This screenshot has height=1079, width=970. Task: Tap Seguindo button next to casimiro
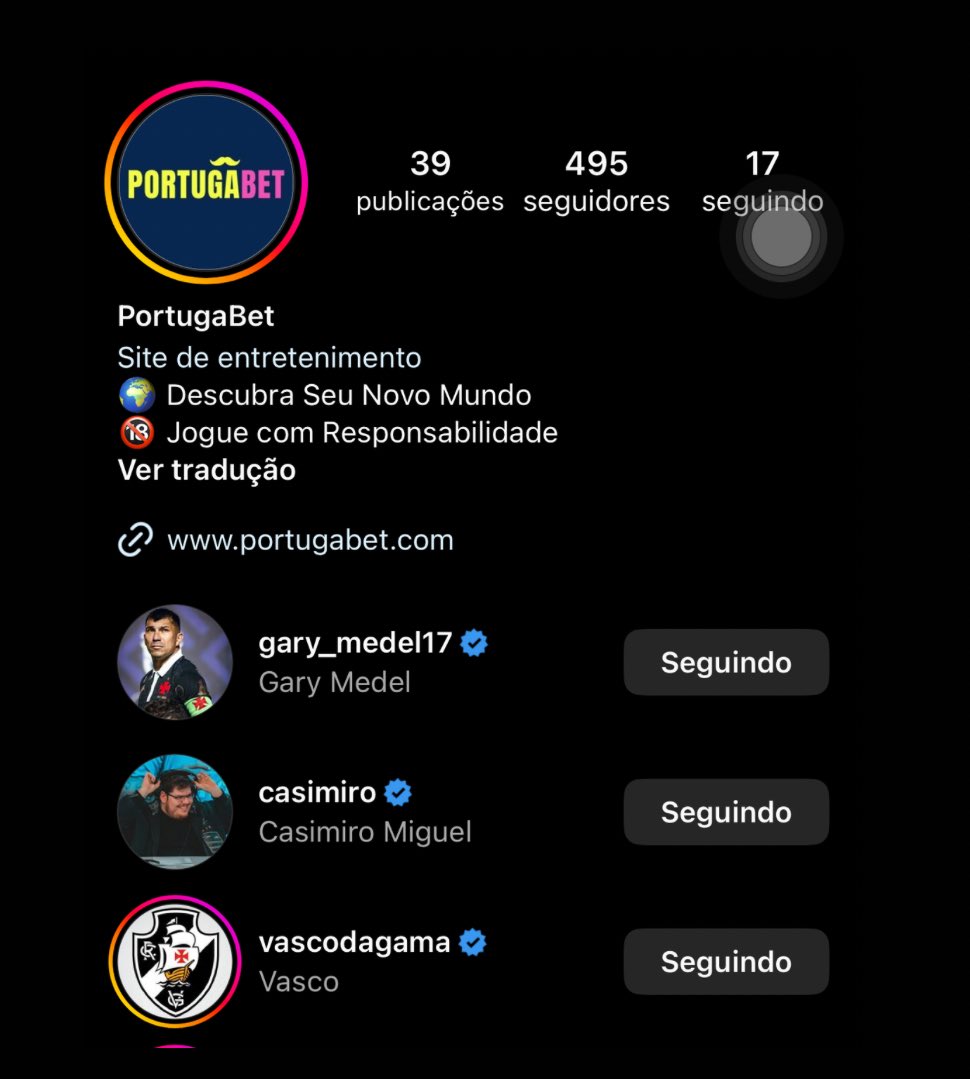coord(726,812)
